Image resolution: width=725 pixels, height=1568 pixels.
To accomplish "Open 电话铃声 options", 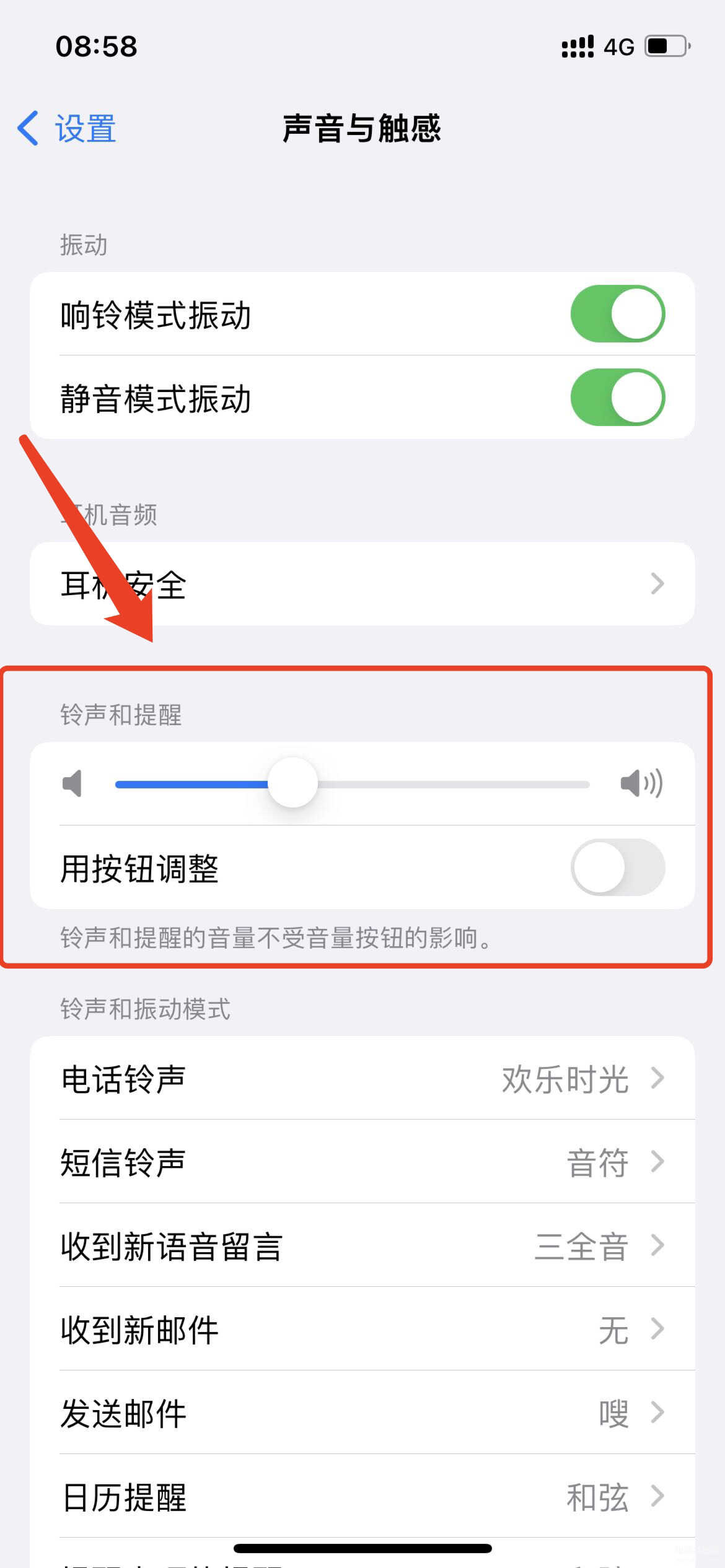I will pos(362,1079).
